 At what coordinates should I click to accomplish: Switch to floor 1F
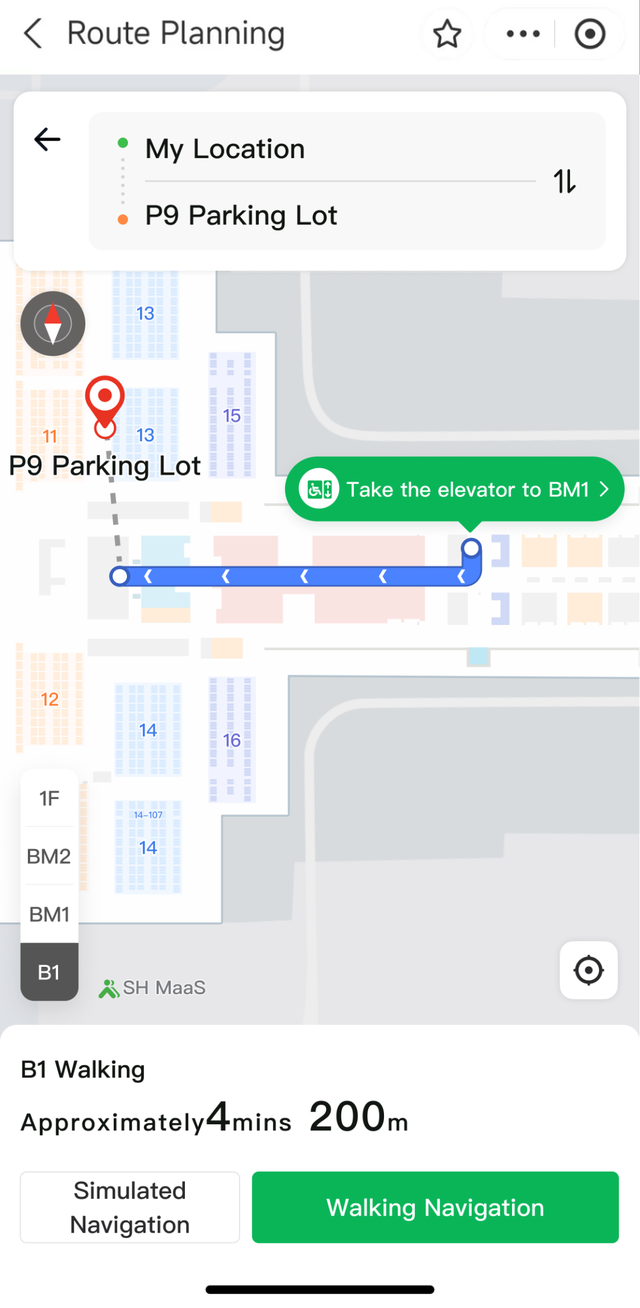(x=49, y=798)
